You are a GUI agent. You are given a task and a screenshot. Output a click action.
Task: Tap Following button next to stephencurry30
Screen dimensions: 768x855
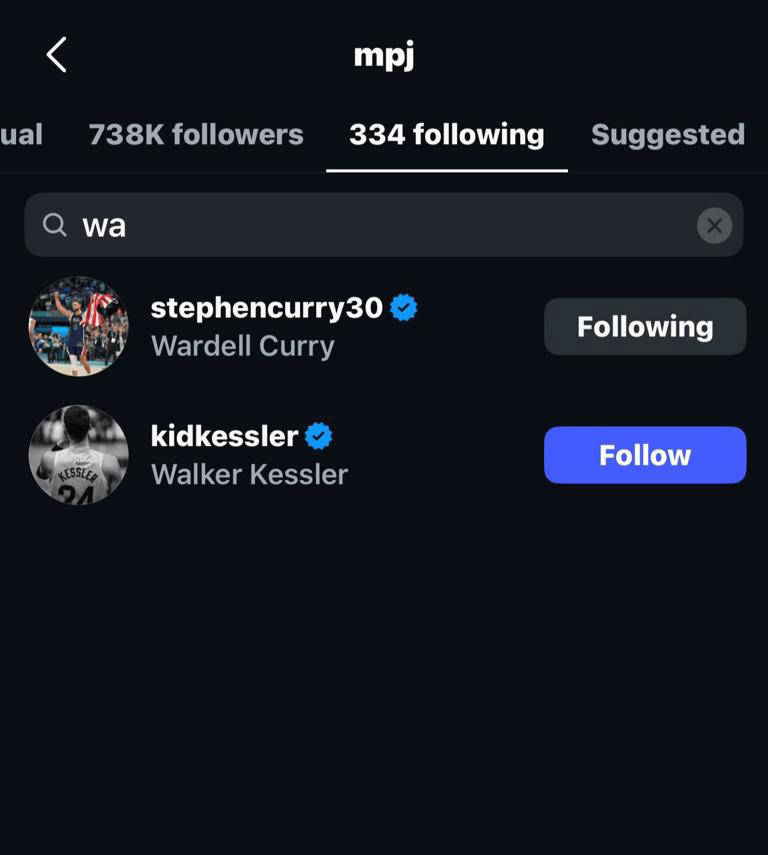click(x=645, y=327)
